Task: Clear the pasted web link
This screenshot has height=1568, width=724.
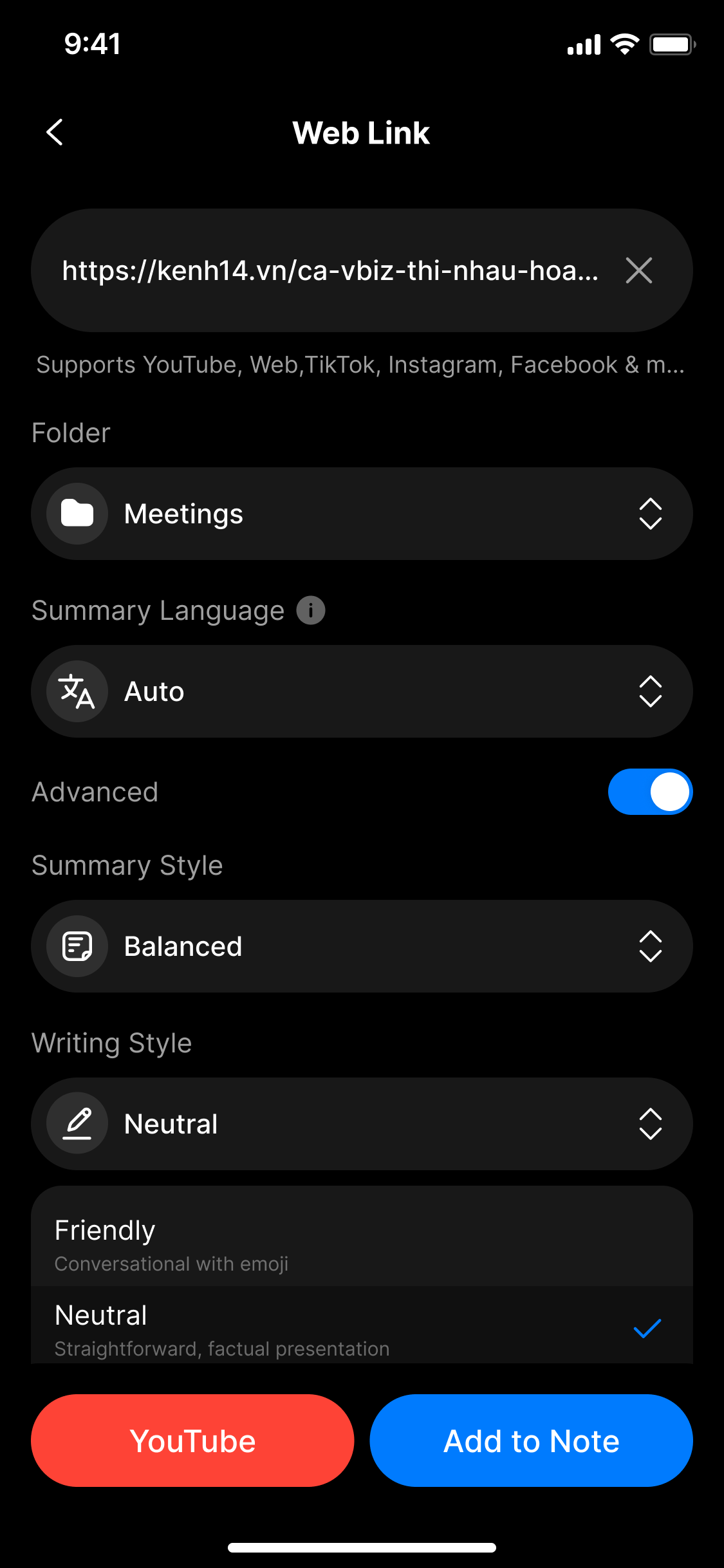Action: tap(638, 270)
